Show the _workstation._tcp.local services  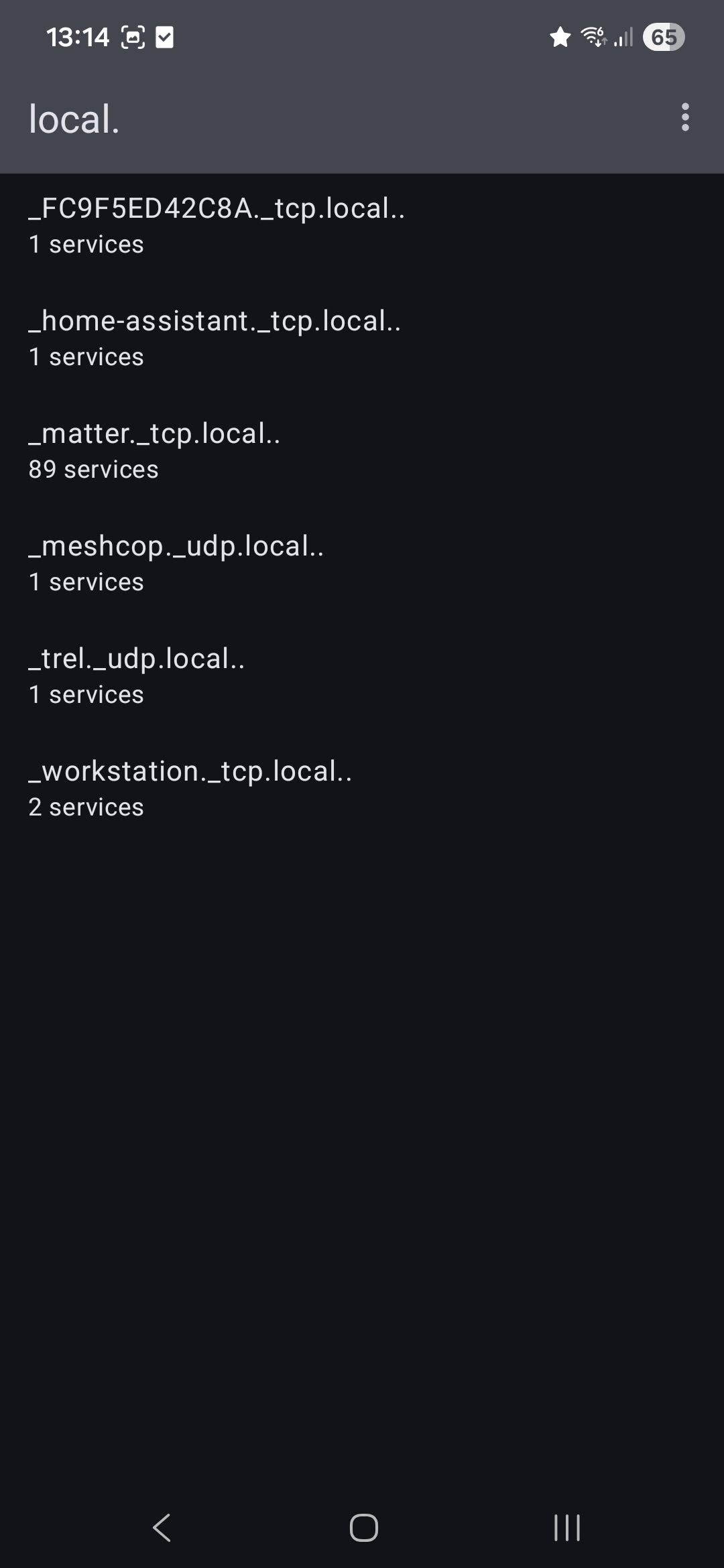click(190, 789)
